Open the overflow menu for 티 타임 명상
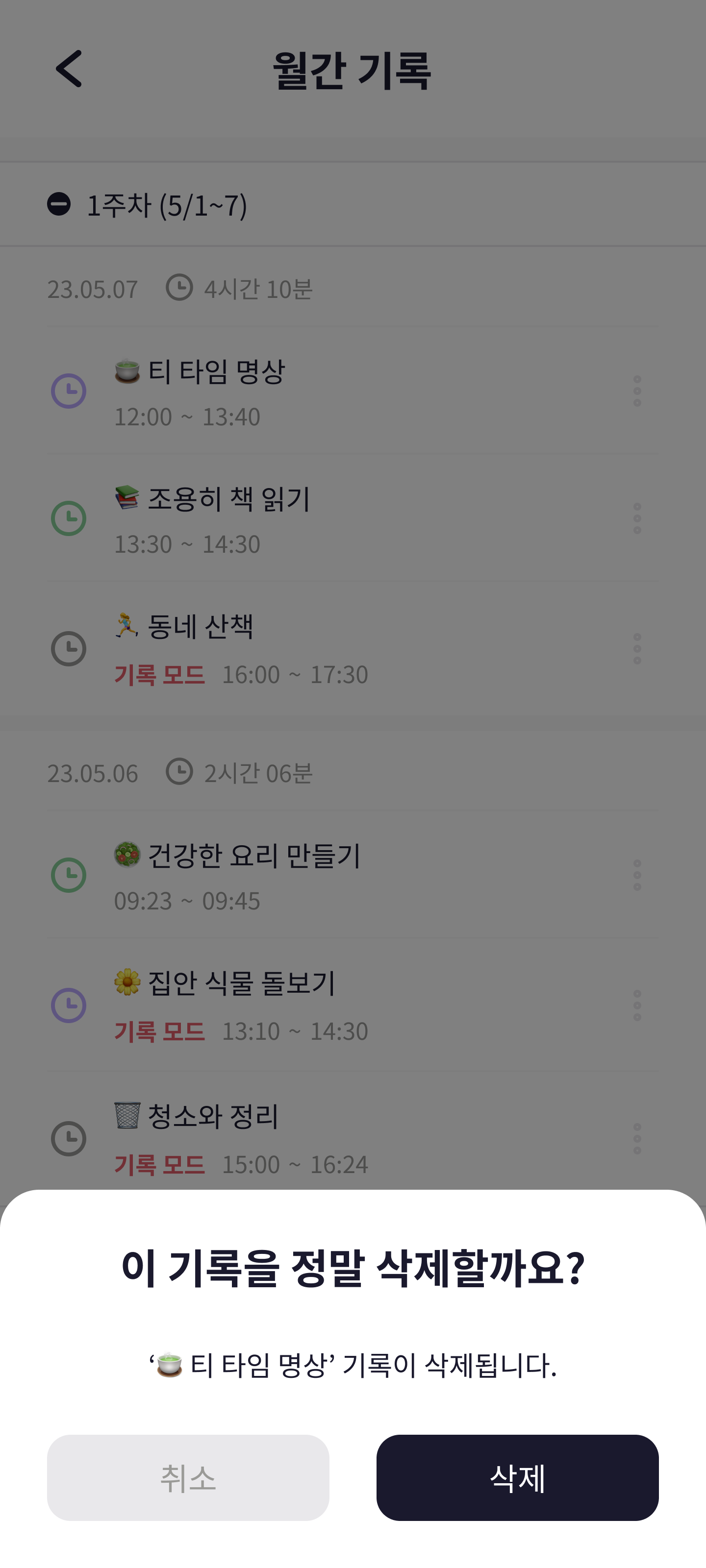706x1568 pixels. click(x=637, y=391)
